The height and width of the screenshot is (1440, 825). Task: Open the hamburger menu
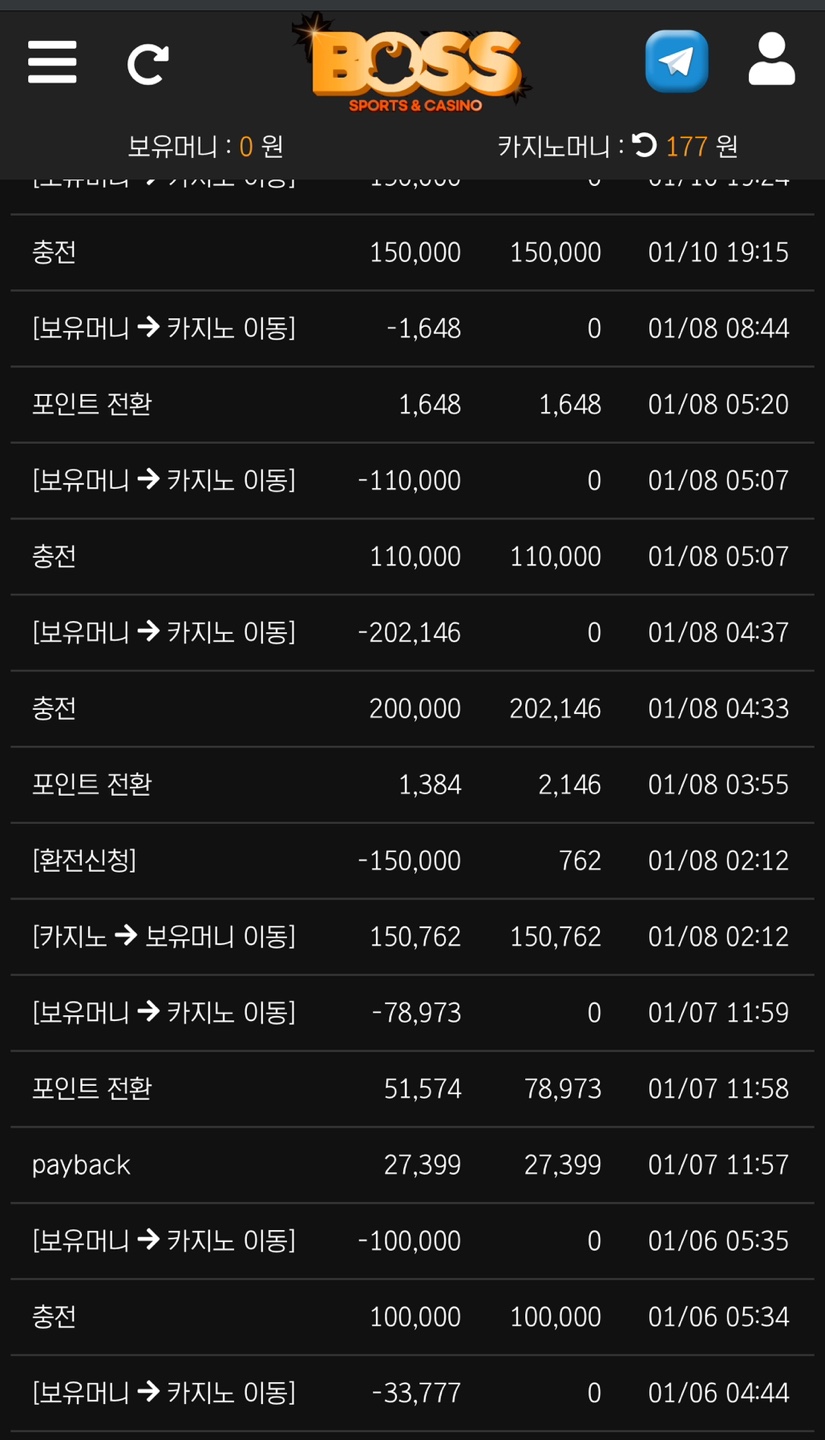coord(52,62)
